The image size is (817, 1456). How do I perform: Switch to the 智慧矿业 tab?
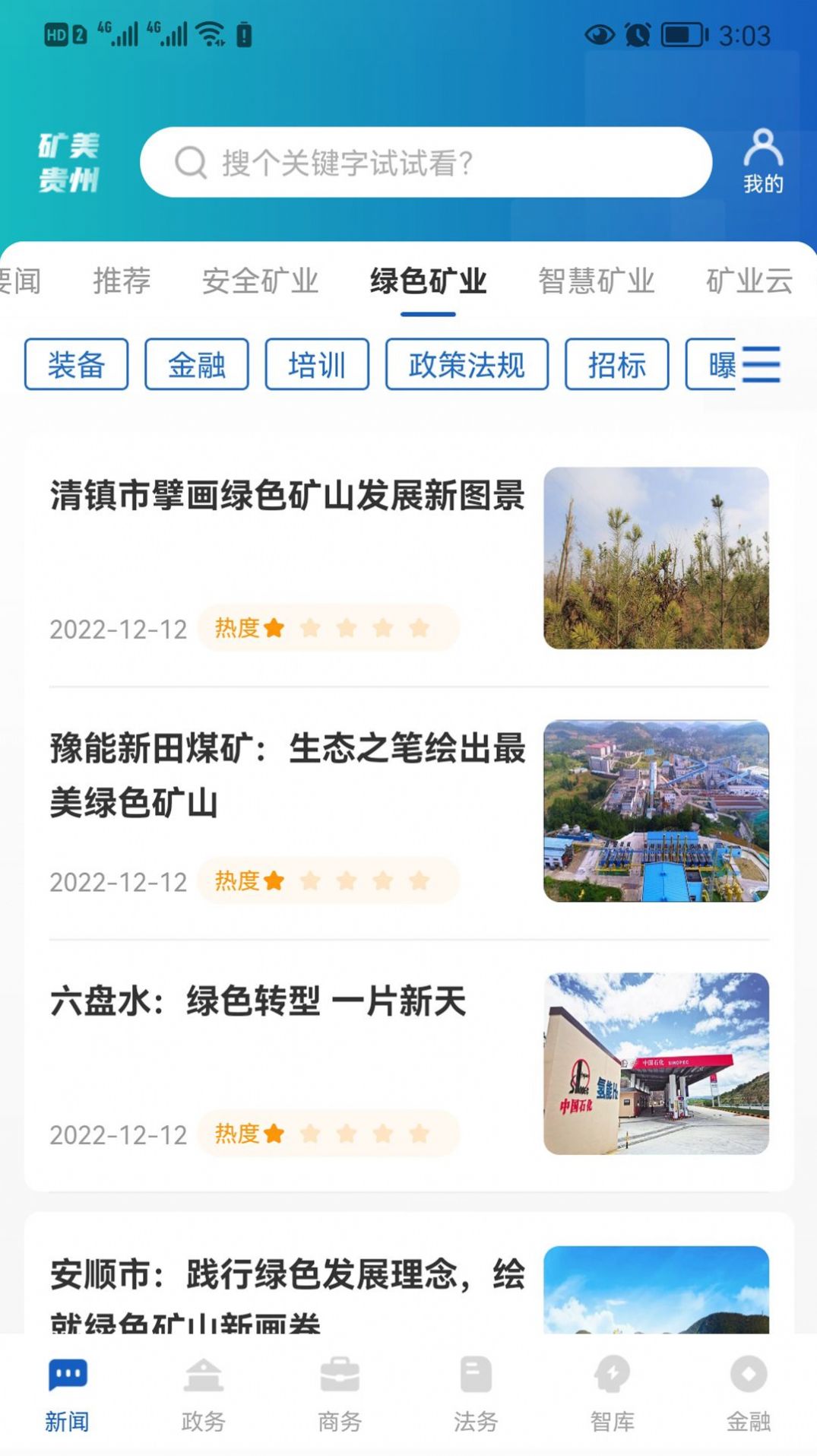pyautogui.click(x=597, y=280)
